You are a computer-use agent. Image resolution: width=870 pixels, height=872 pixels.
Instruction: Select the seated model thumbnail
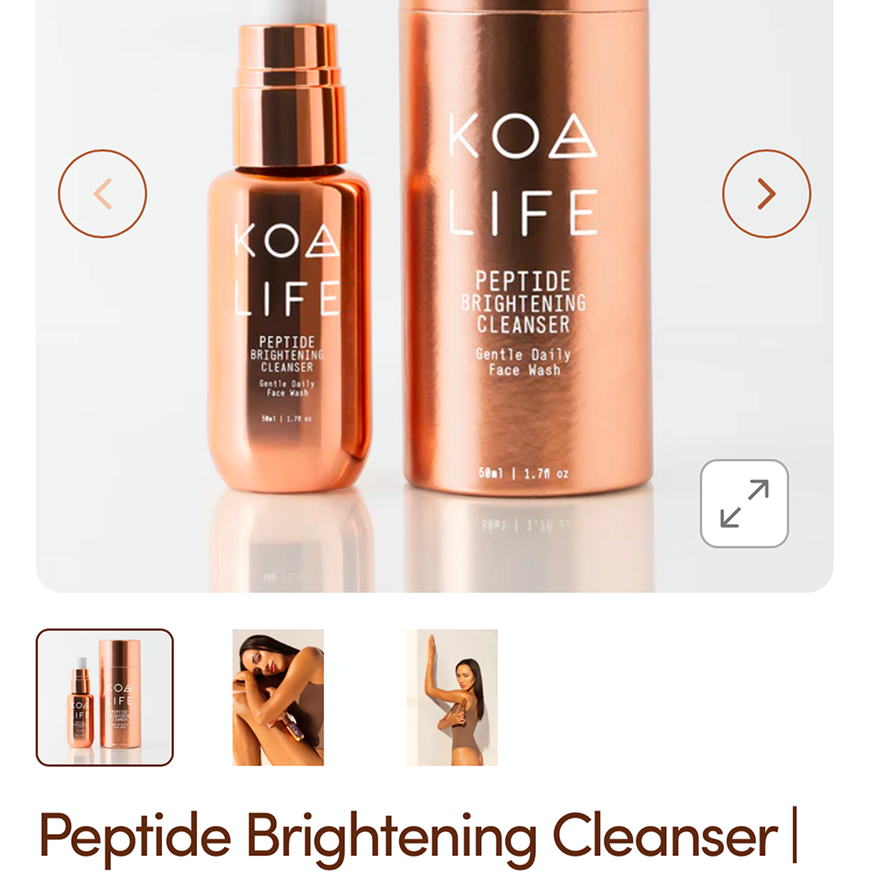coord(278,697)
